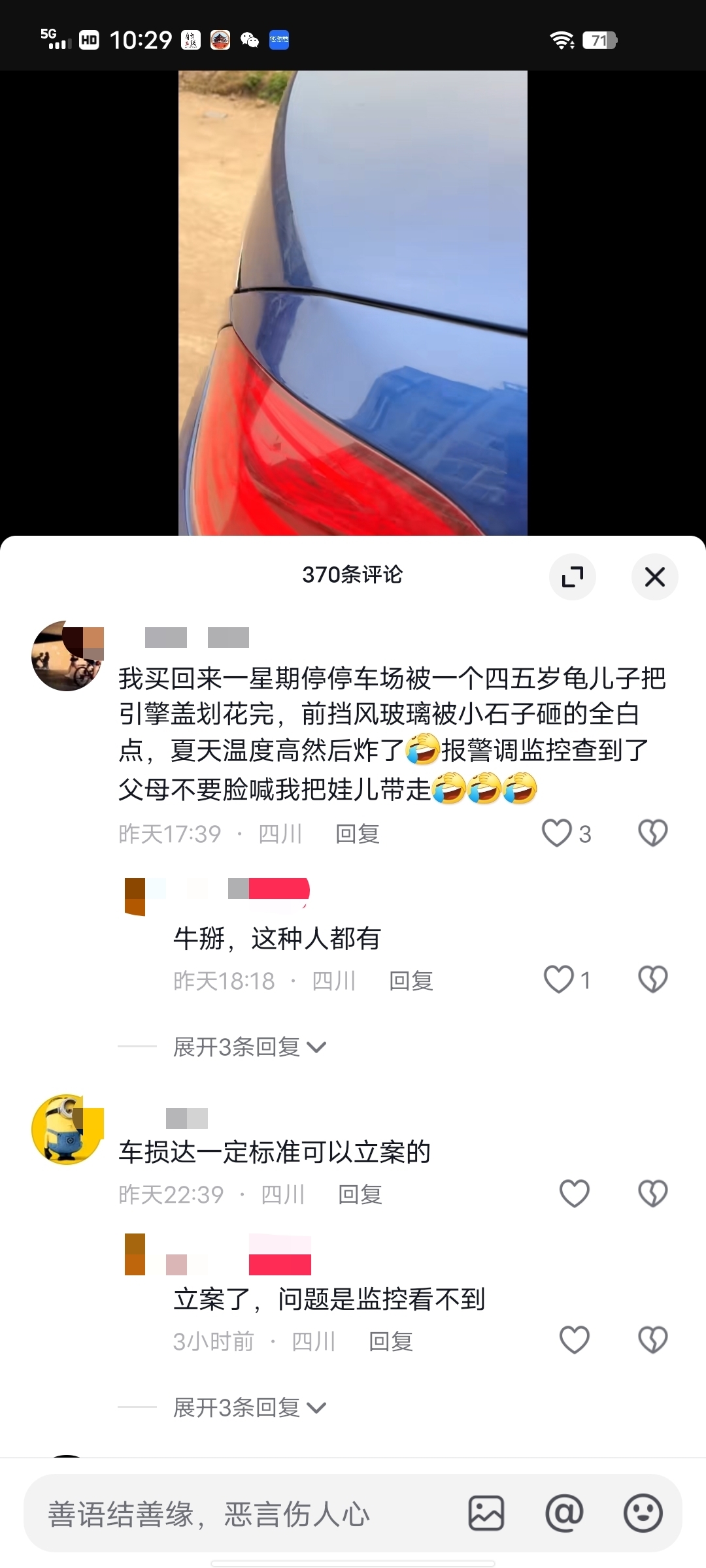This screenshot has width=706, height=1568.
Task: Like the reply 牛掰，这种人都有
Action: 559,980
